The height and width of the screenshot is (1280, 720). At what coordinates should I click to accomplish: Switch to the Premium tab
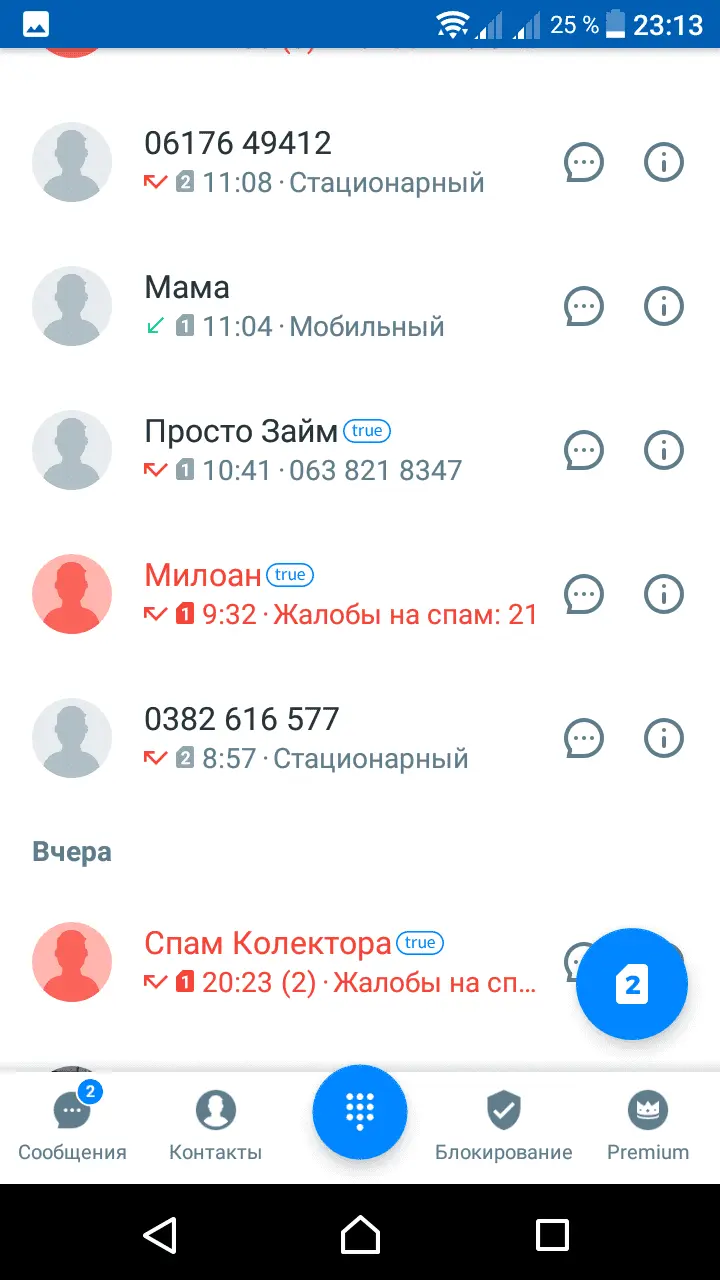[648, 1125]
